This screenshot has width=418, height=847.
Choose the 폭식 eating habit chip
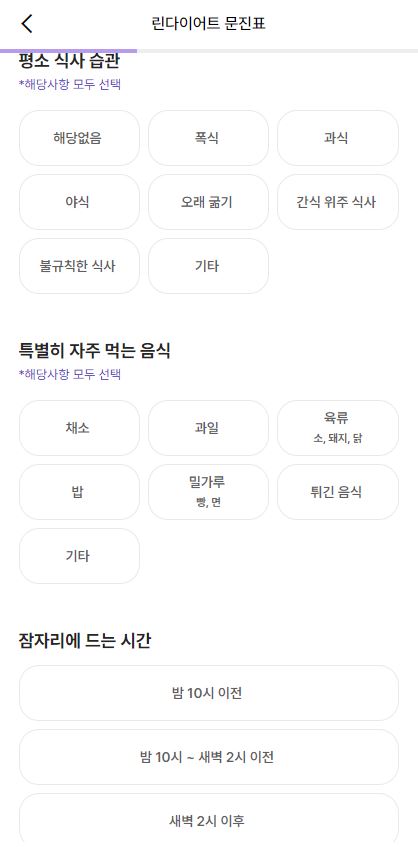tap(208, 138)
